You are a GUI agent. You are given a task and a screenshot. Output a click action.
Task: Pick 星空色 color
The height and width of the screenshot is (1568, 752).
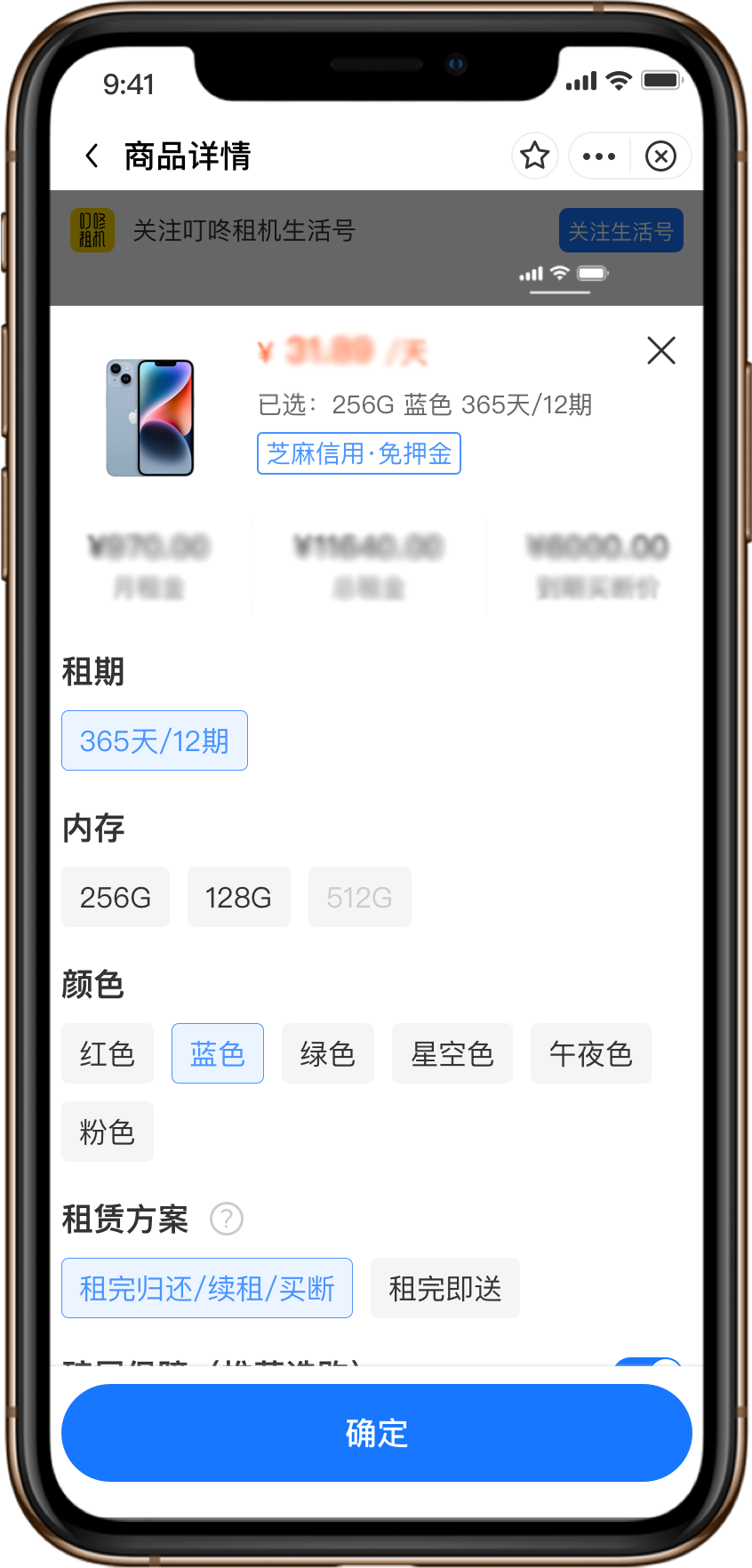coord(452,1053)
